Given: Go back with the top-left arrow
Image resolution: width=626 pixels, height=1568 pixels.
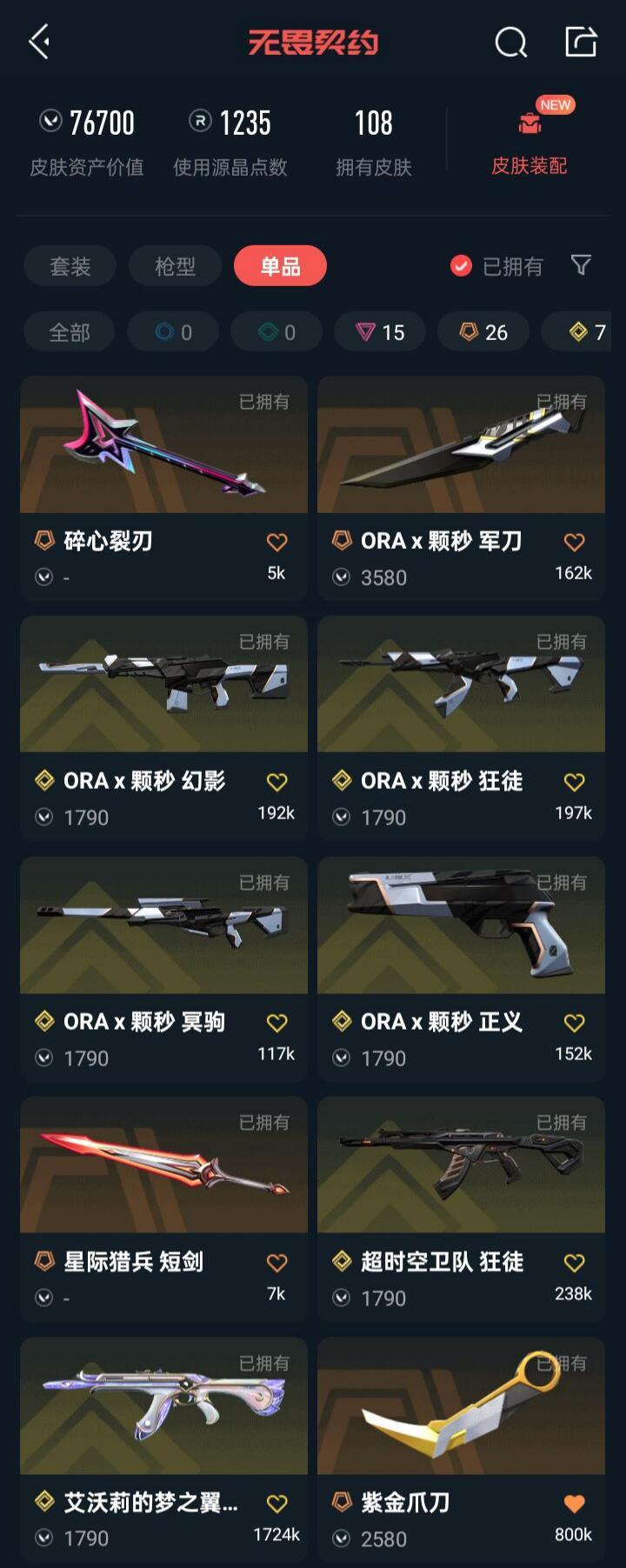Looking at the screenshot, I should point(39,42).
